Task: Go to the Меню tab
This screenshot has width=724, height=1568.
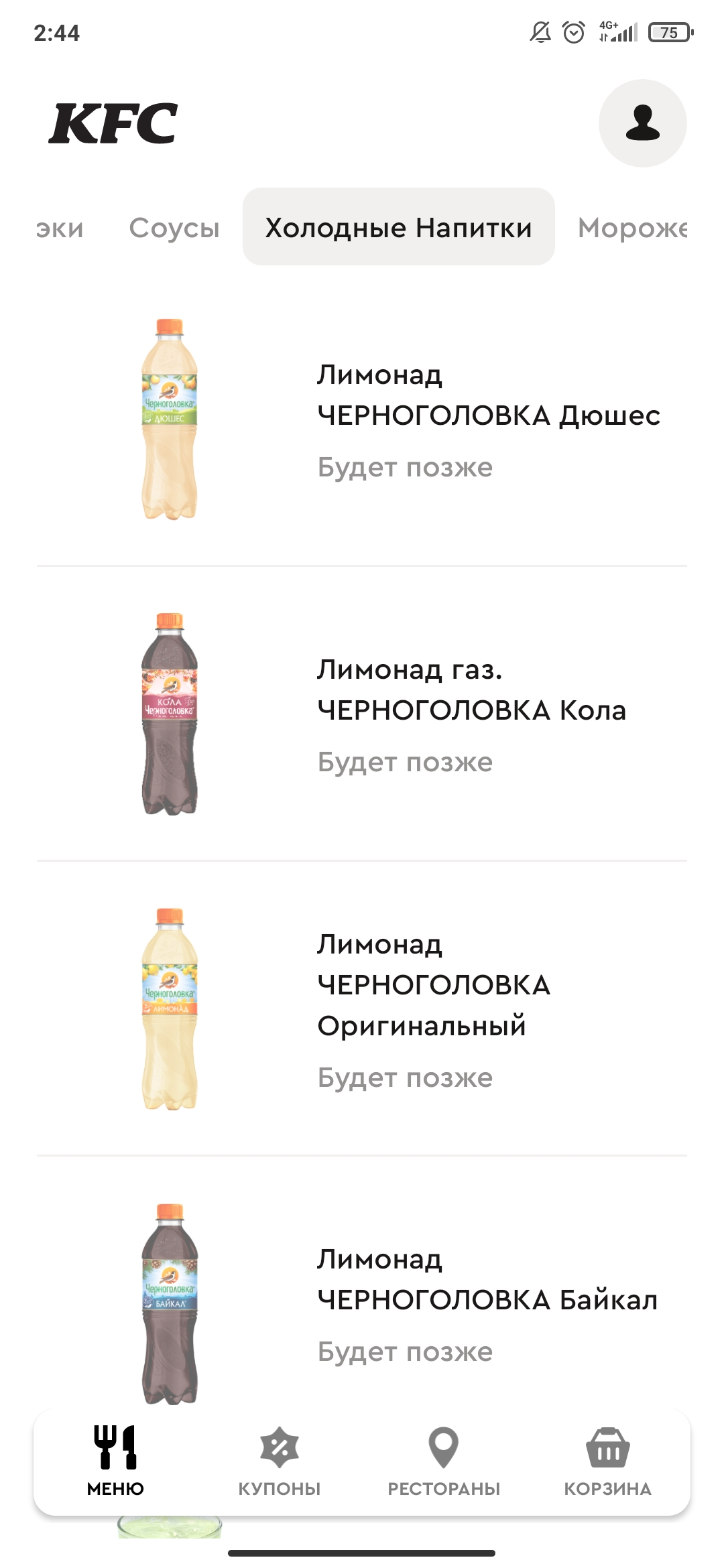Action: 115,1461
